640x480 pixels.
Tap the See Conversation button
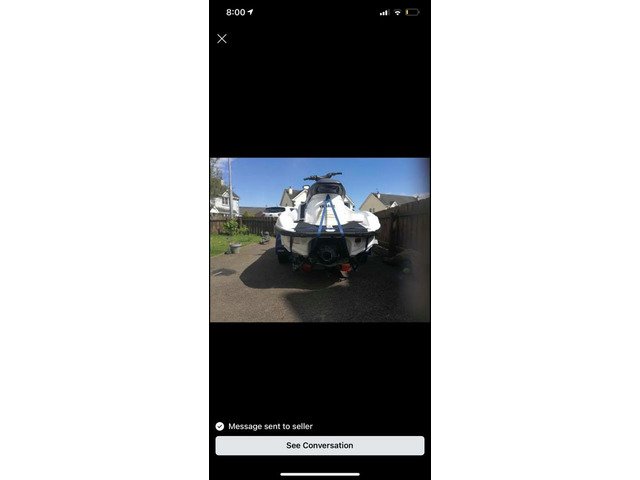(319, 445)
